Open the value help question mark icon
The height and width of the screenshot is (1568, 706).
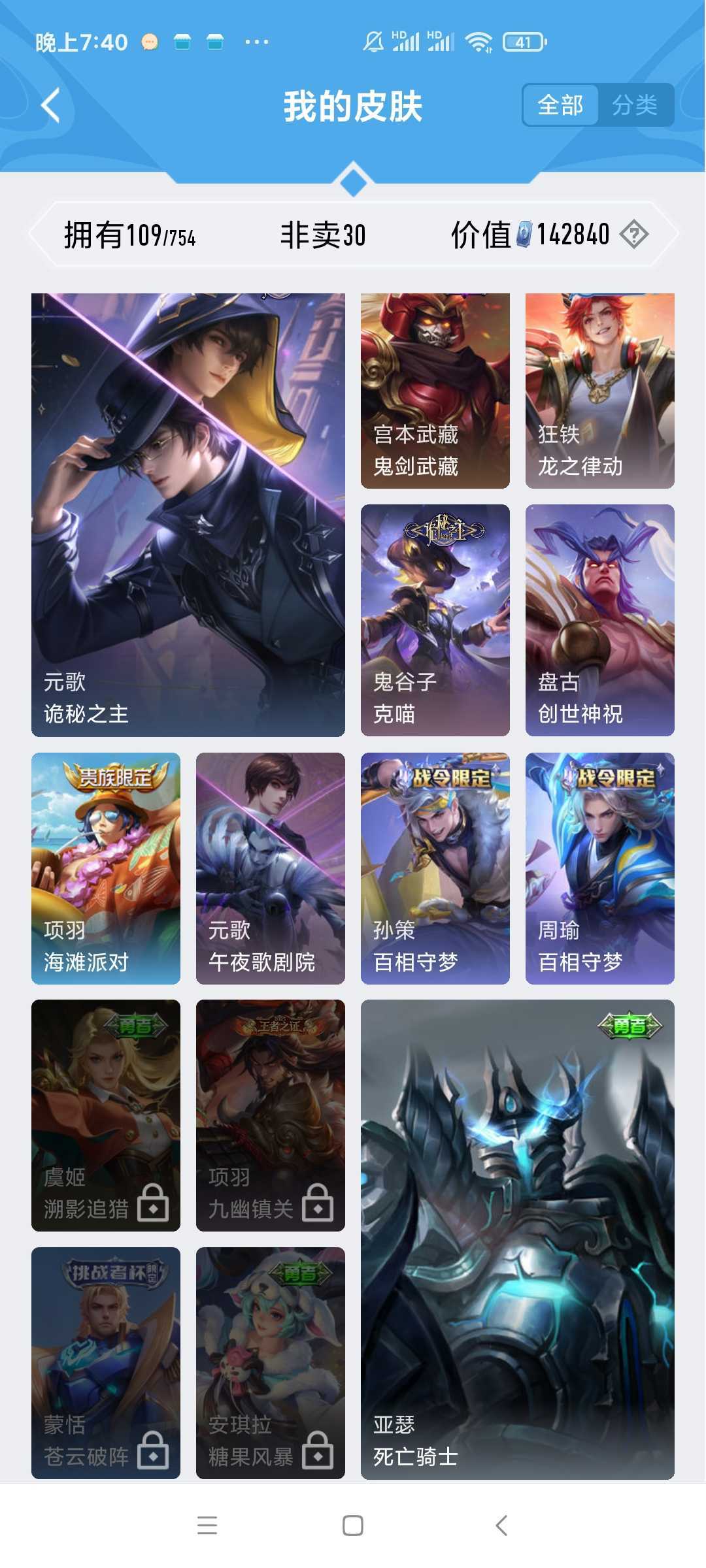click(633, 234)
